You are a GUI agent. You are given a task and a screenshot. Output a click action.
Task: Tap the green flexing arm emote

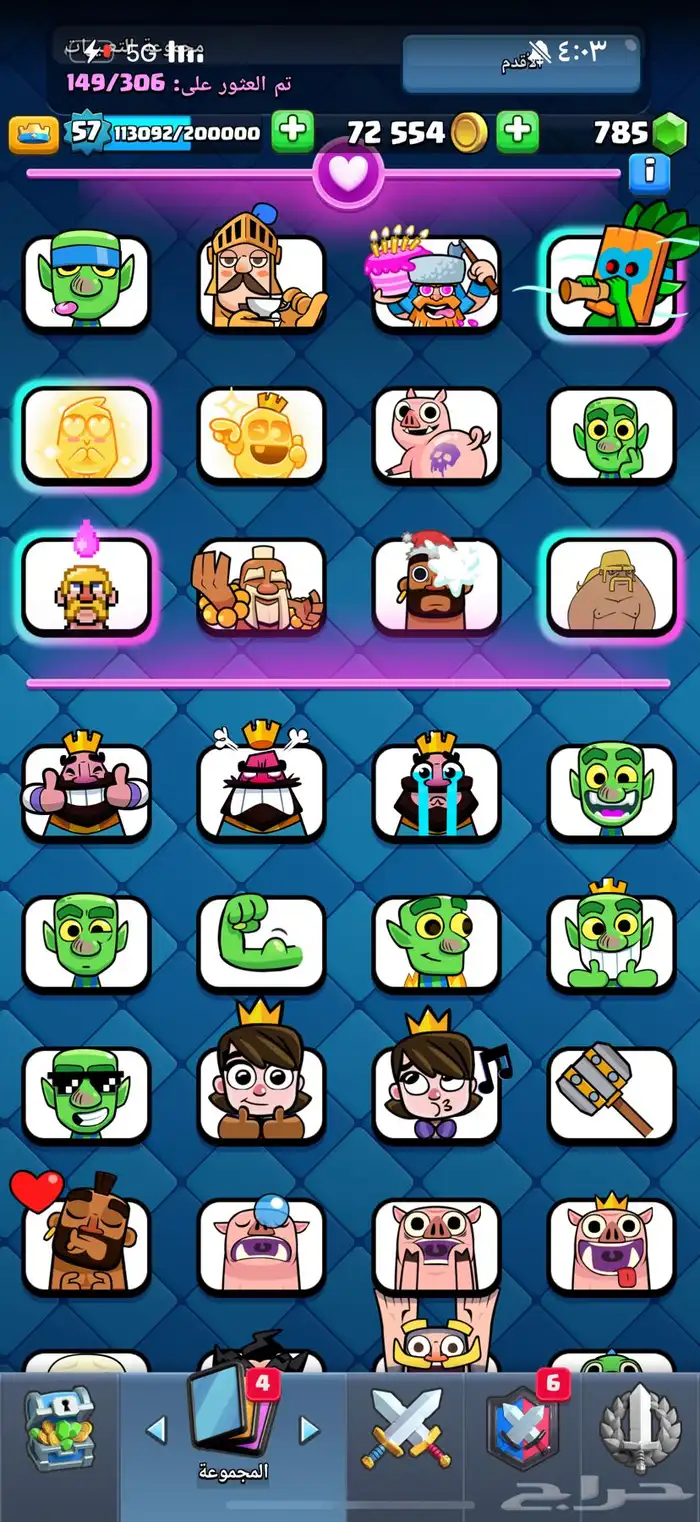[261, 943]
